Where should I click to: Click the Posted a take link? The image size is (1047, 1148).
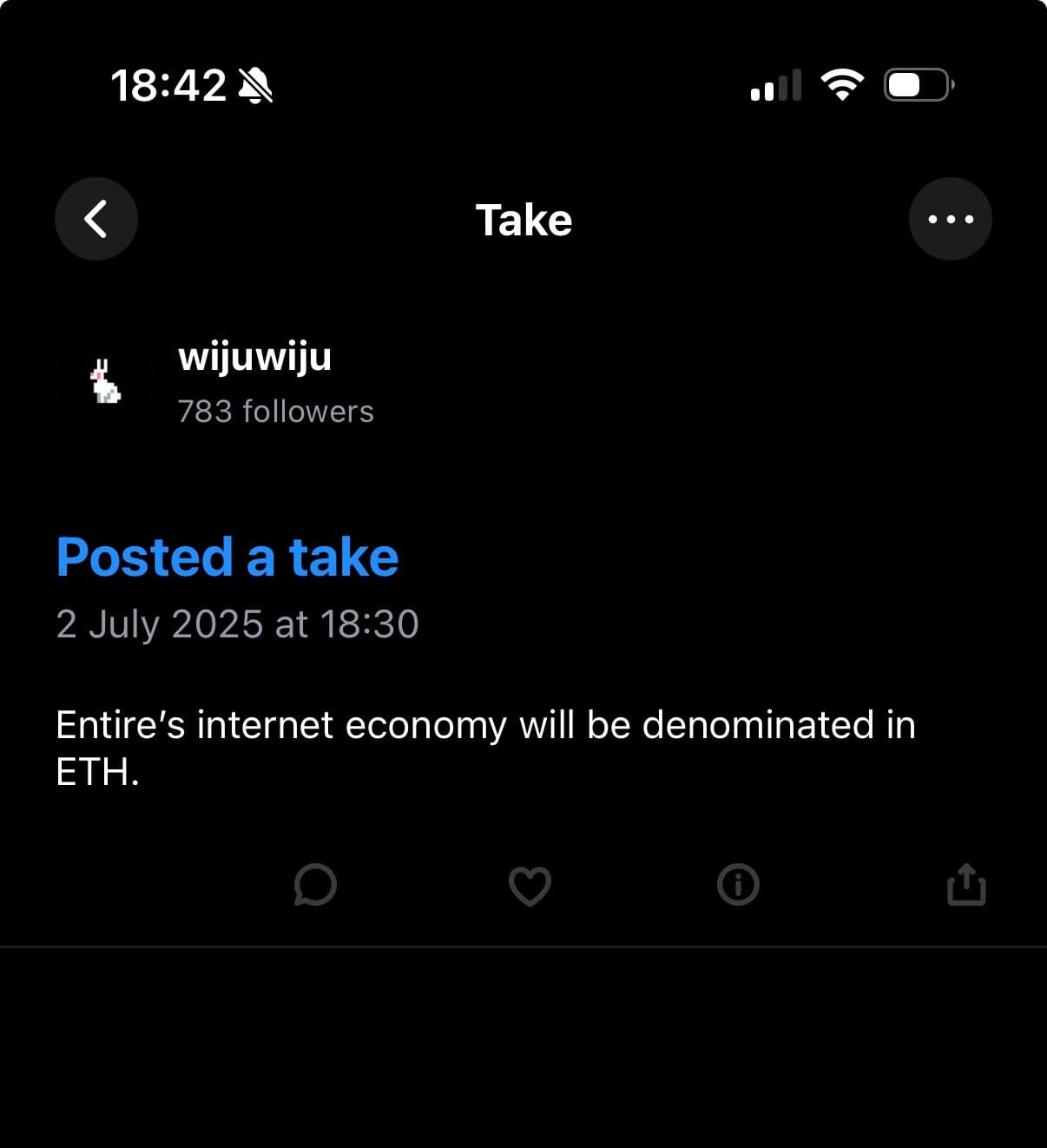(x=227, y=557)
